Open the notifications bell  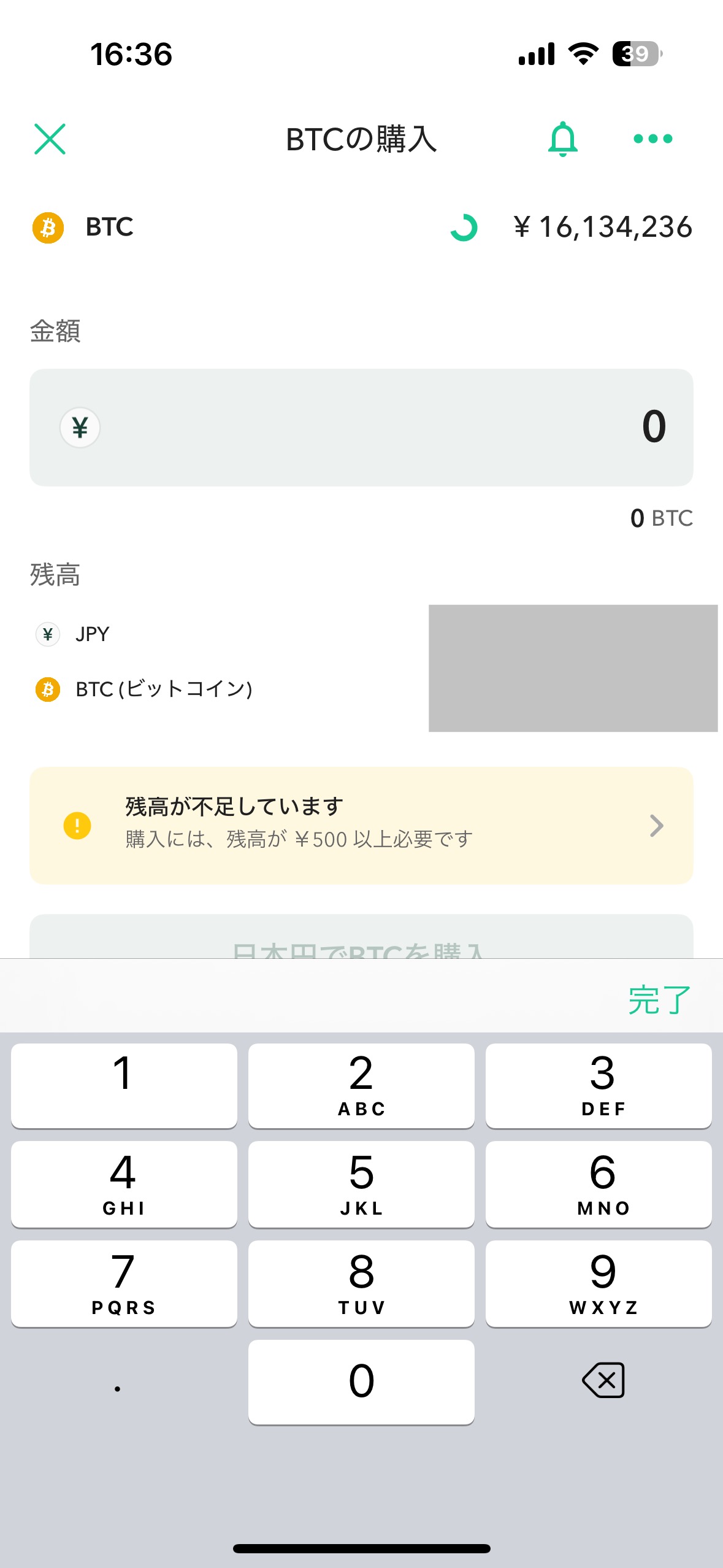tap(562, 139)
